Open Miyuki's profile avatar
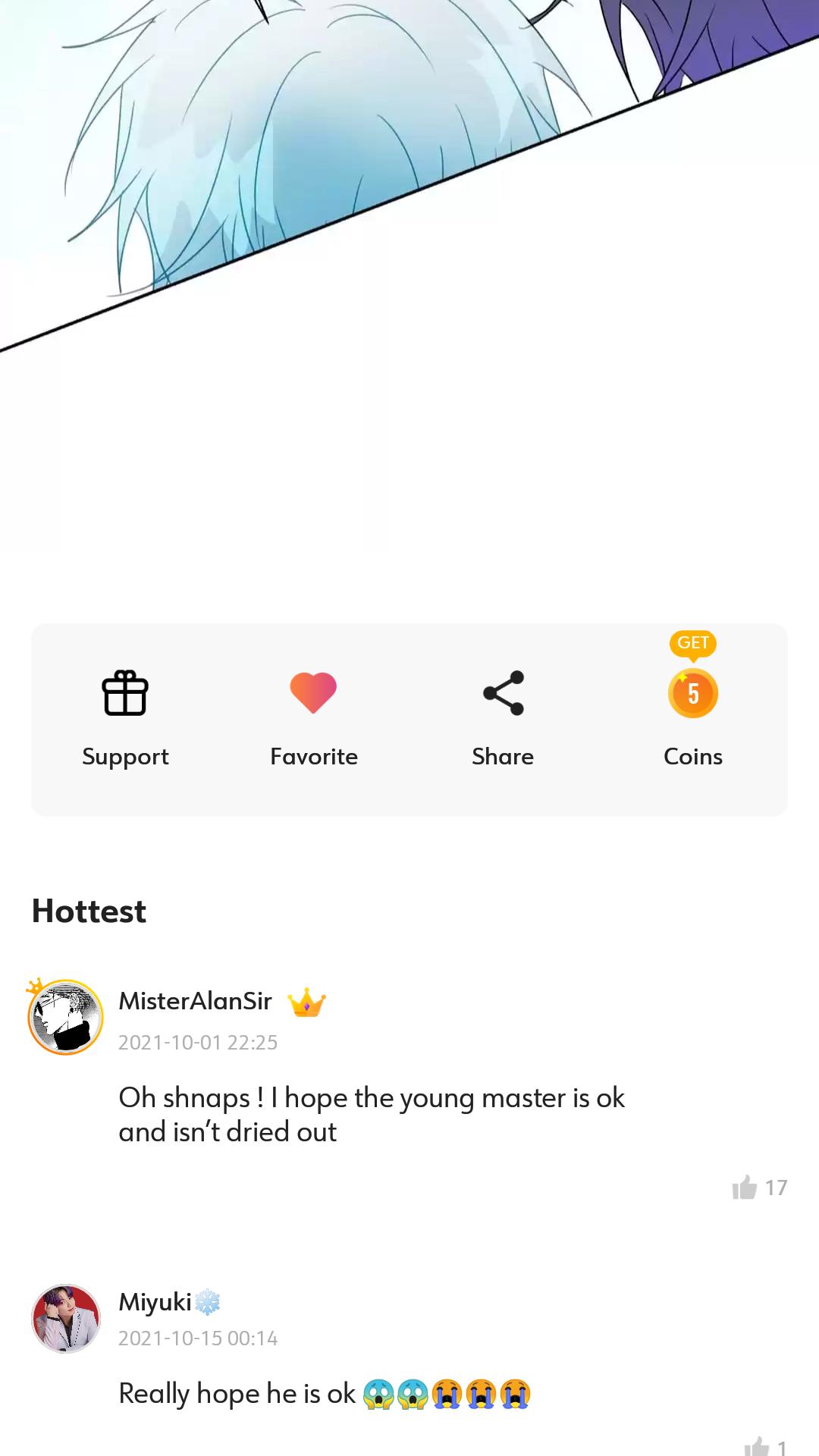The height and width of the screenshot is (1456, 819). (66, 1318)
